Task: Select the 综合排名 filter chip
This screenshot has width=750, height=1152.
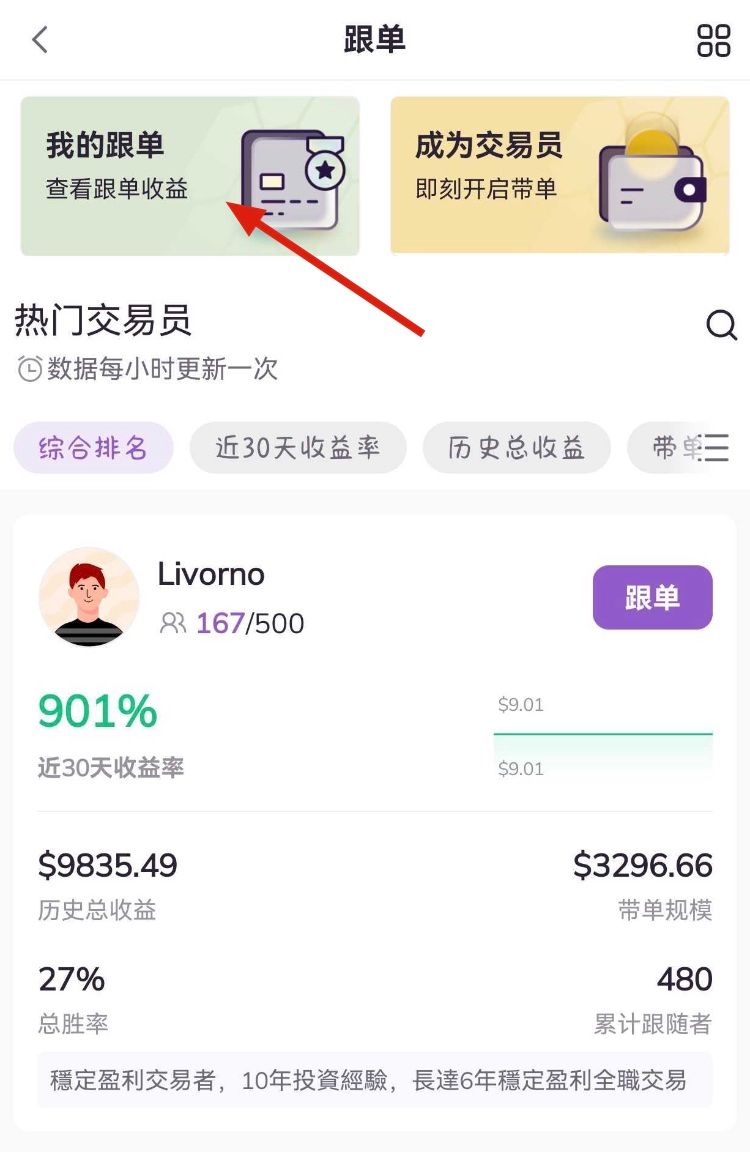Action: pos(93,447)
